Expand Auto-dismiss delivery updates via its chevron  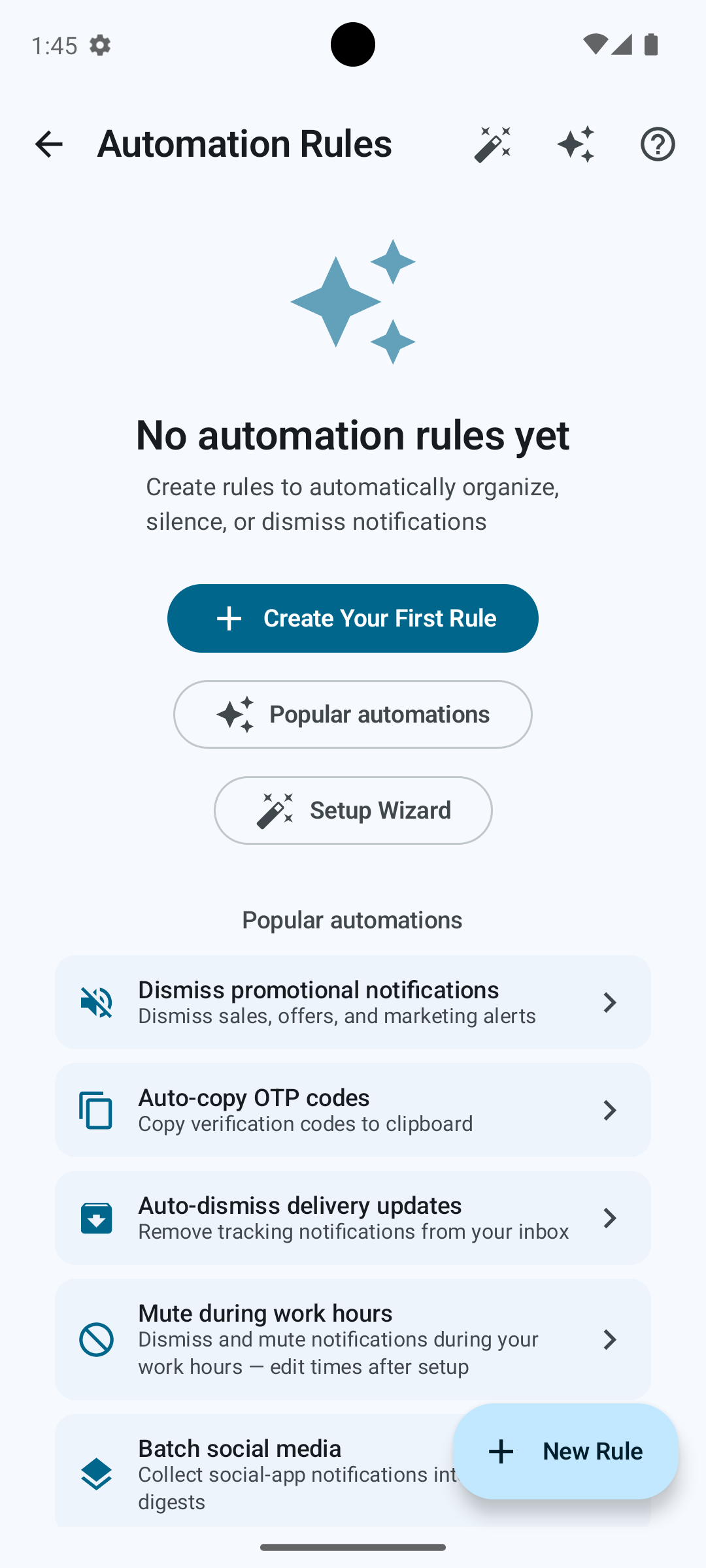pyautogui.click(x=609, y=1218)
